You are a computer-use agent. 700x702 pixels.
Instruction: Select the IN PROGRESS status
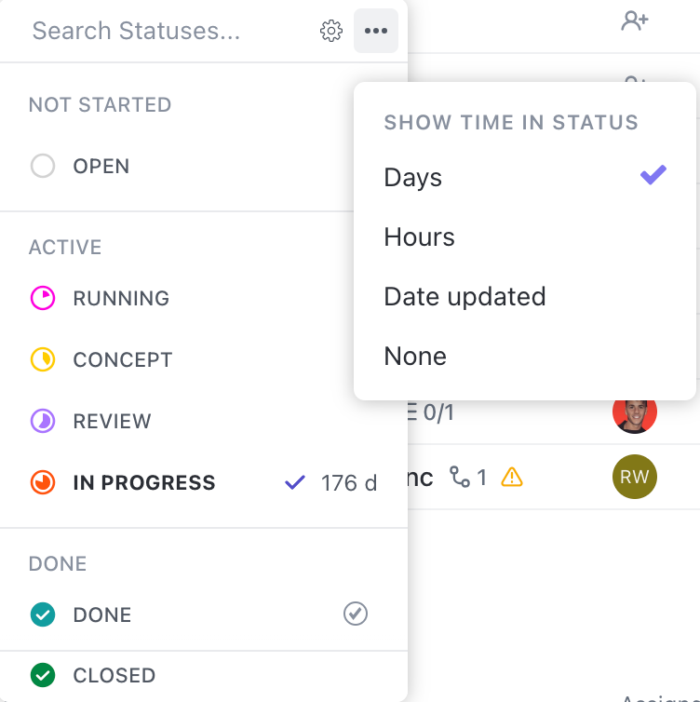click(143, 483)
